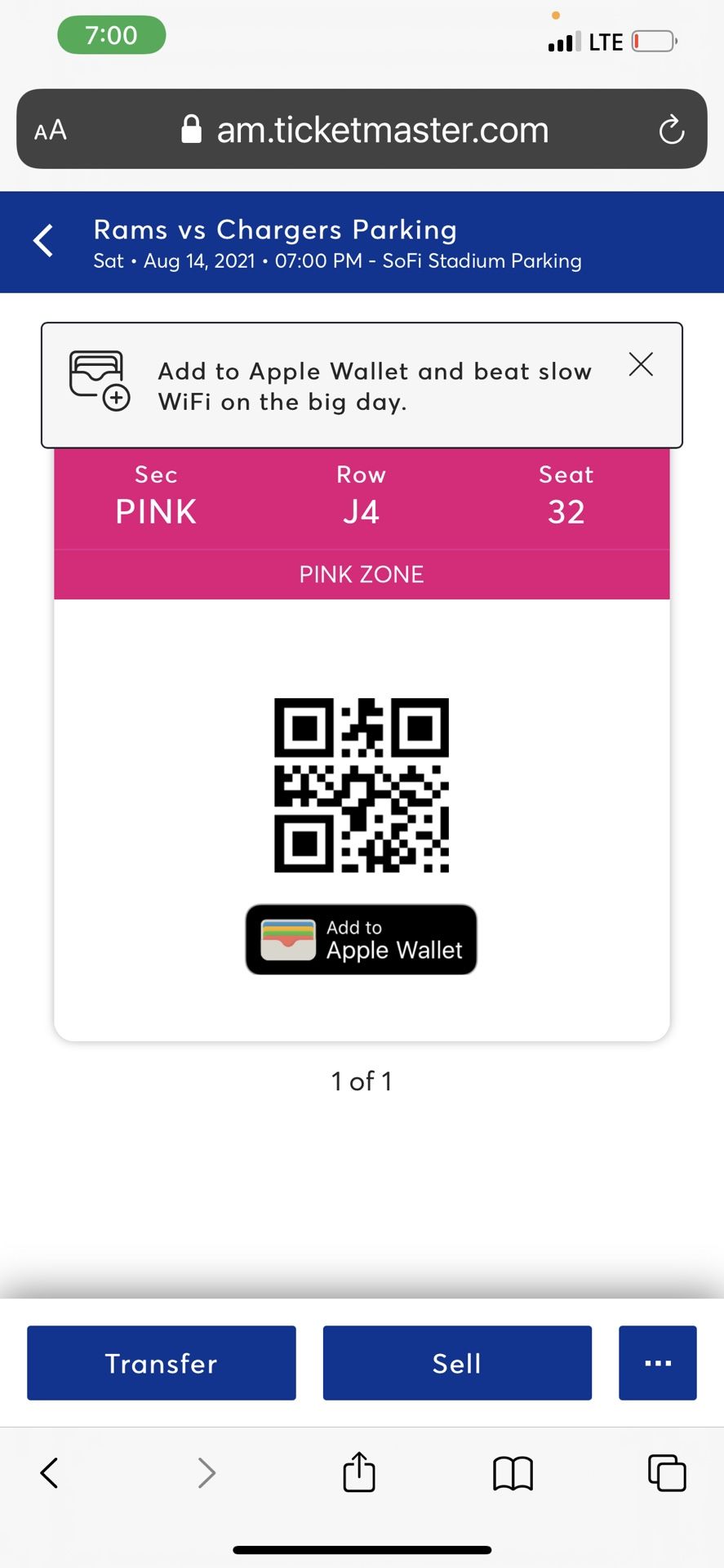Dismiss the Apple Wallet banner

click(x=641, y=364)
